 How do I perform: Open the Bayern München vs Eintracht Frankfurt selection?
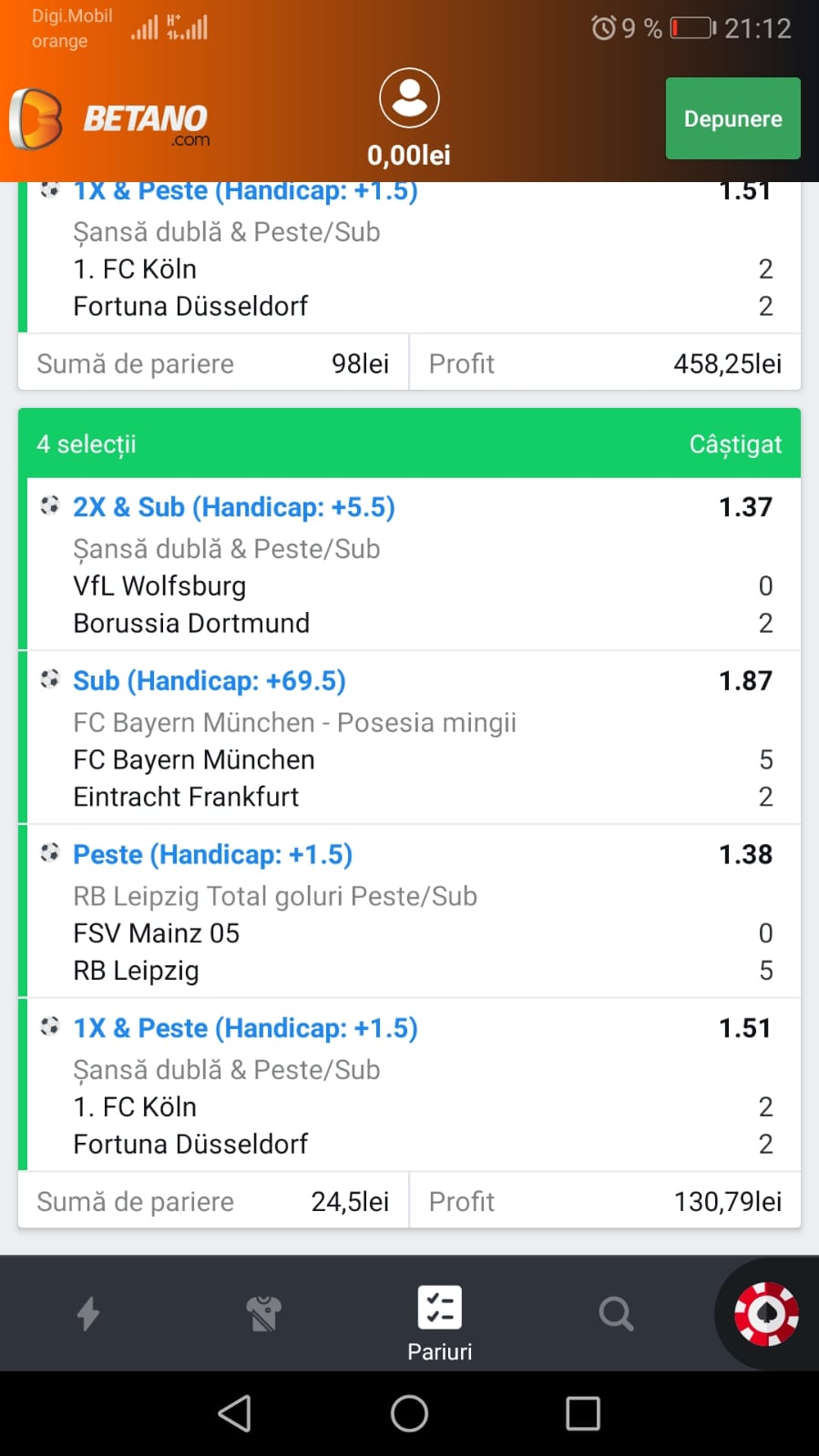click(x=410, y=738)
